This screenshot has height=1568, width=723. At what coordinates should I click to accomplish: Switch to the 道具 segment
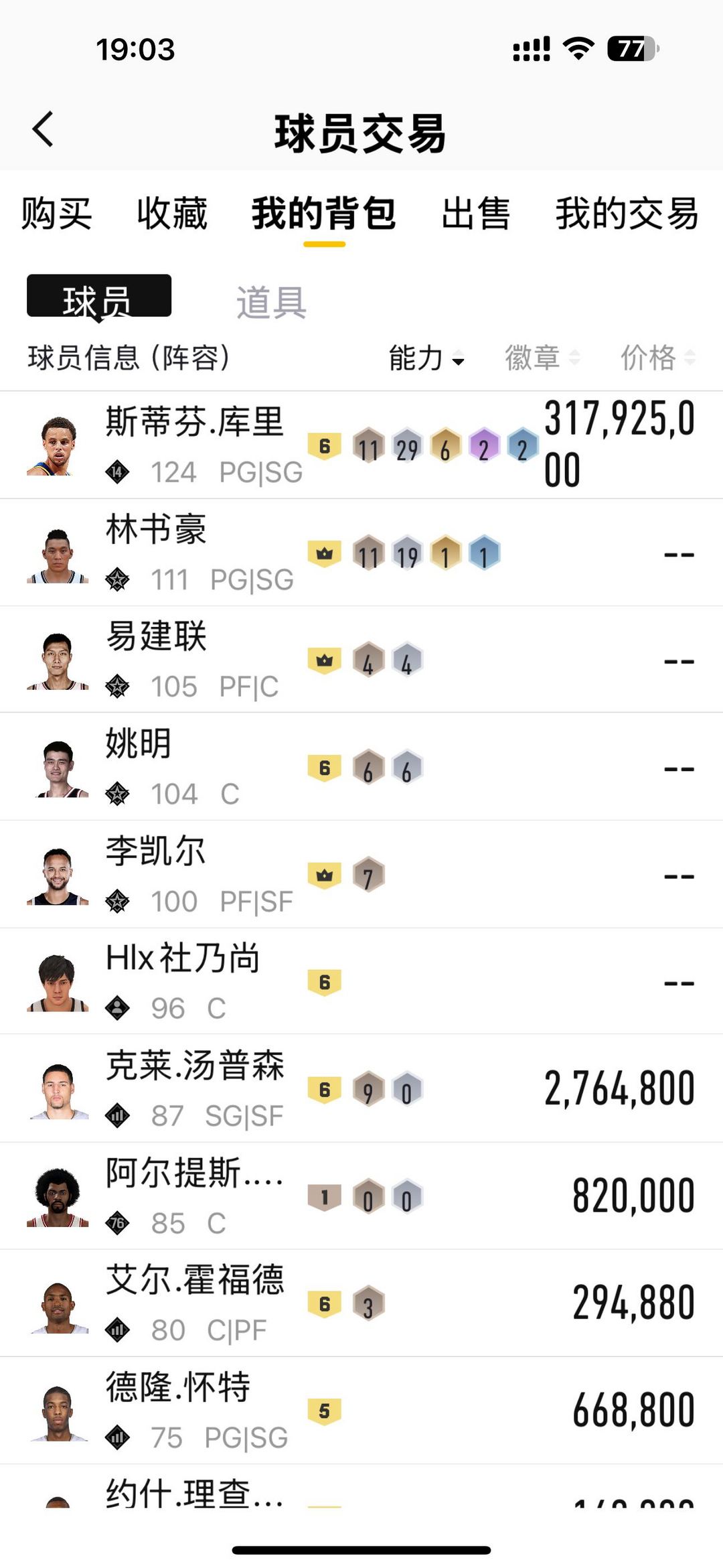[x=271, y=302]
